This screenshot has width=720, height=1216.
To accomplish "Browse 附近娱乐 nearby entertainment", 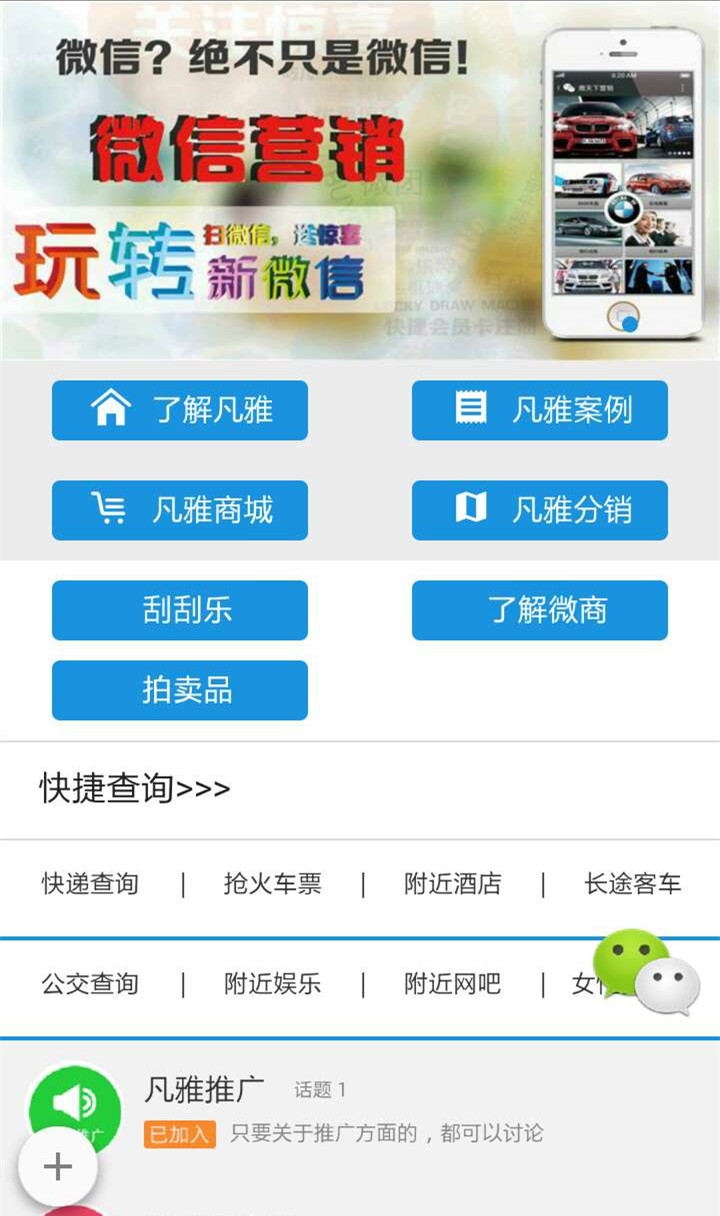I will click(x=272, y=984).
